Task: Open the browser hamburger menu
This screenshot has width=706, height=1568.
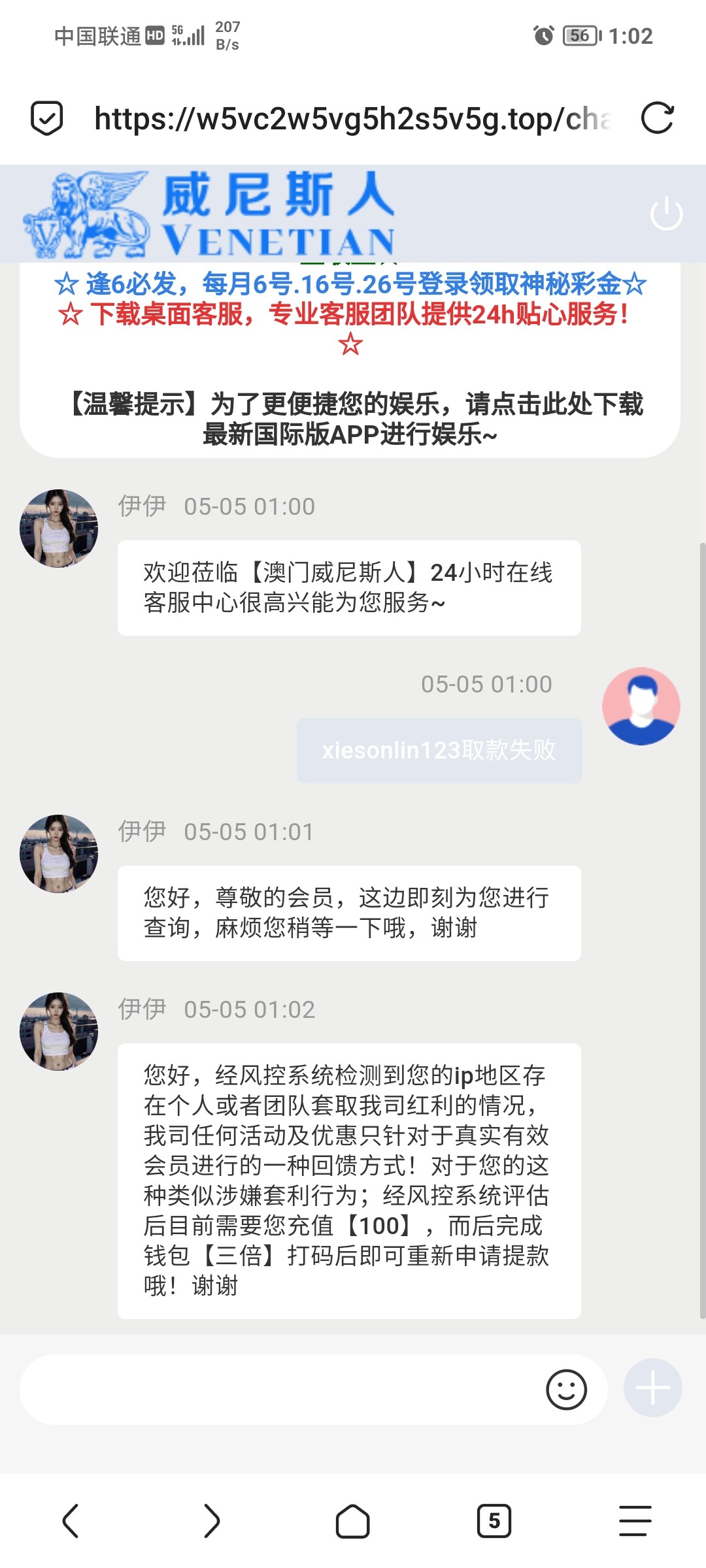Action: (x=635, y=1521)
